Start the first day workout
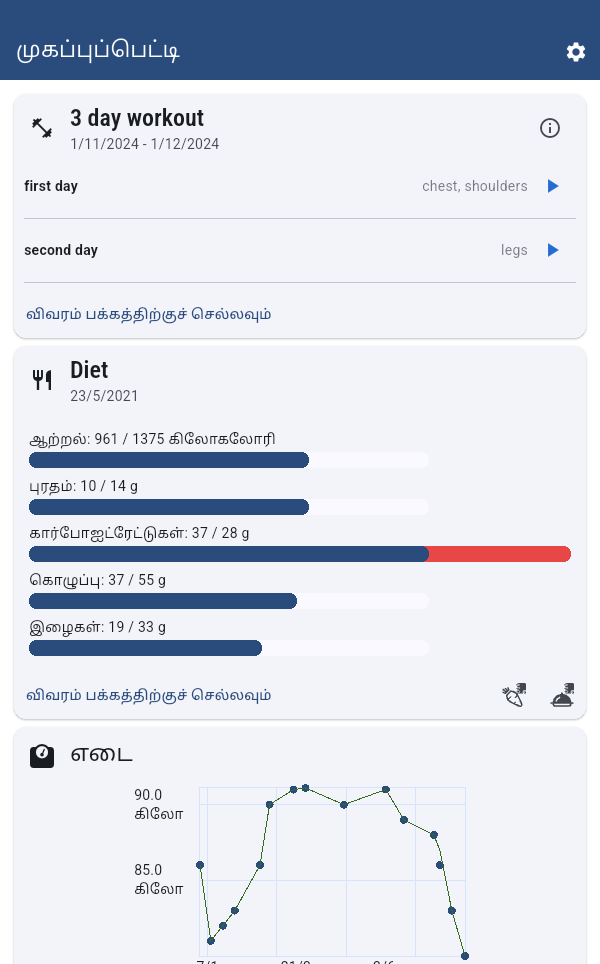 click(553, 186)
